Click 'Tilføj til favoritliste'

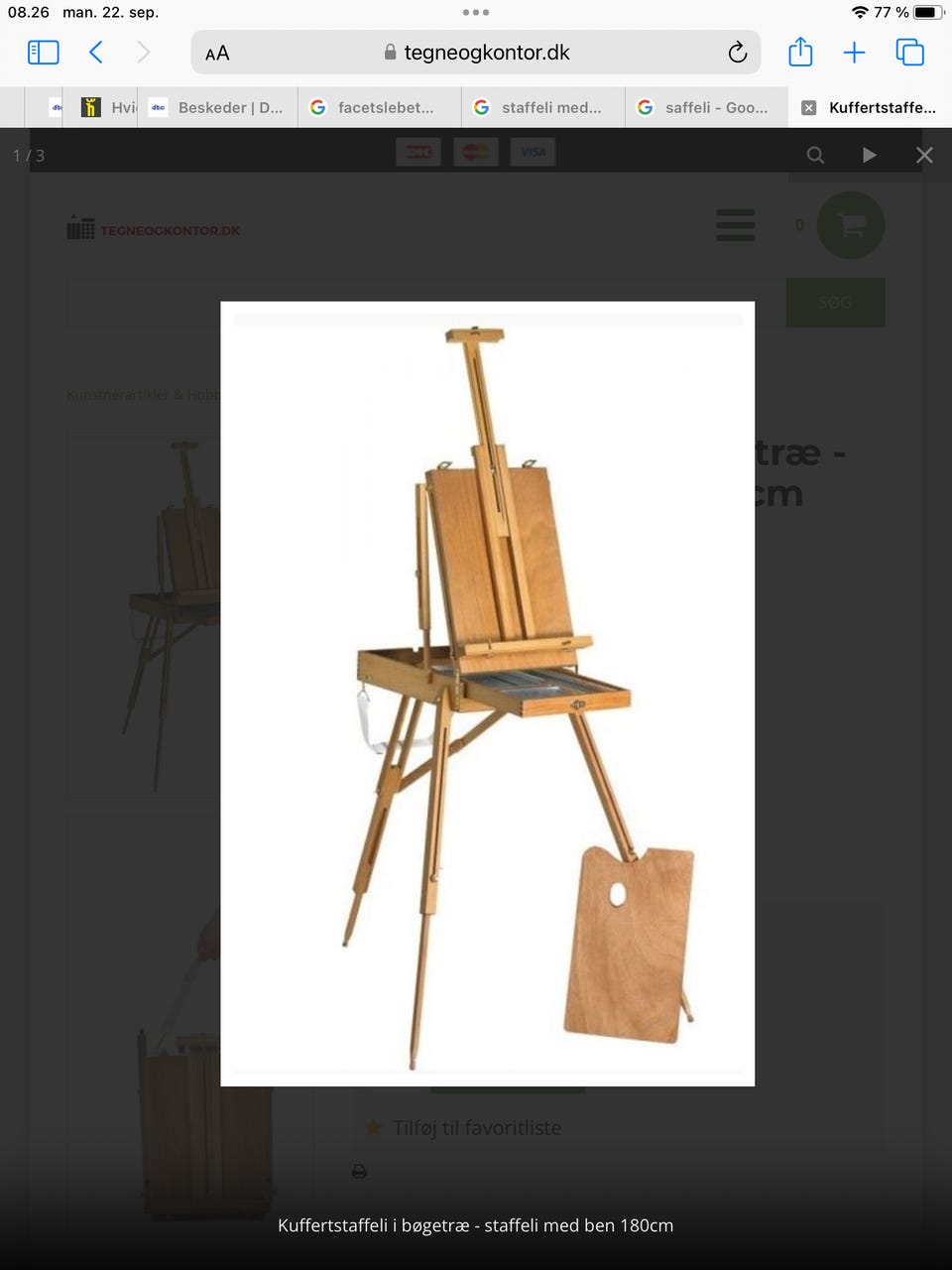click(477, 1127)
